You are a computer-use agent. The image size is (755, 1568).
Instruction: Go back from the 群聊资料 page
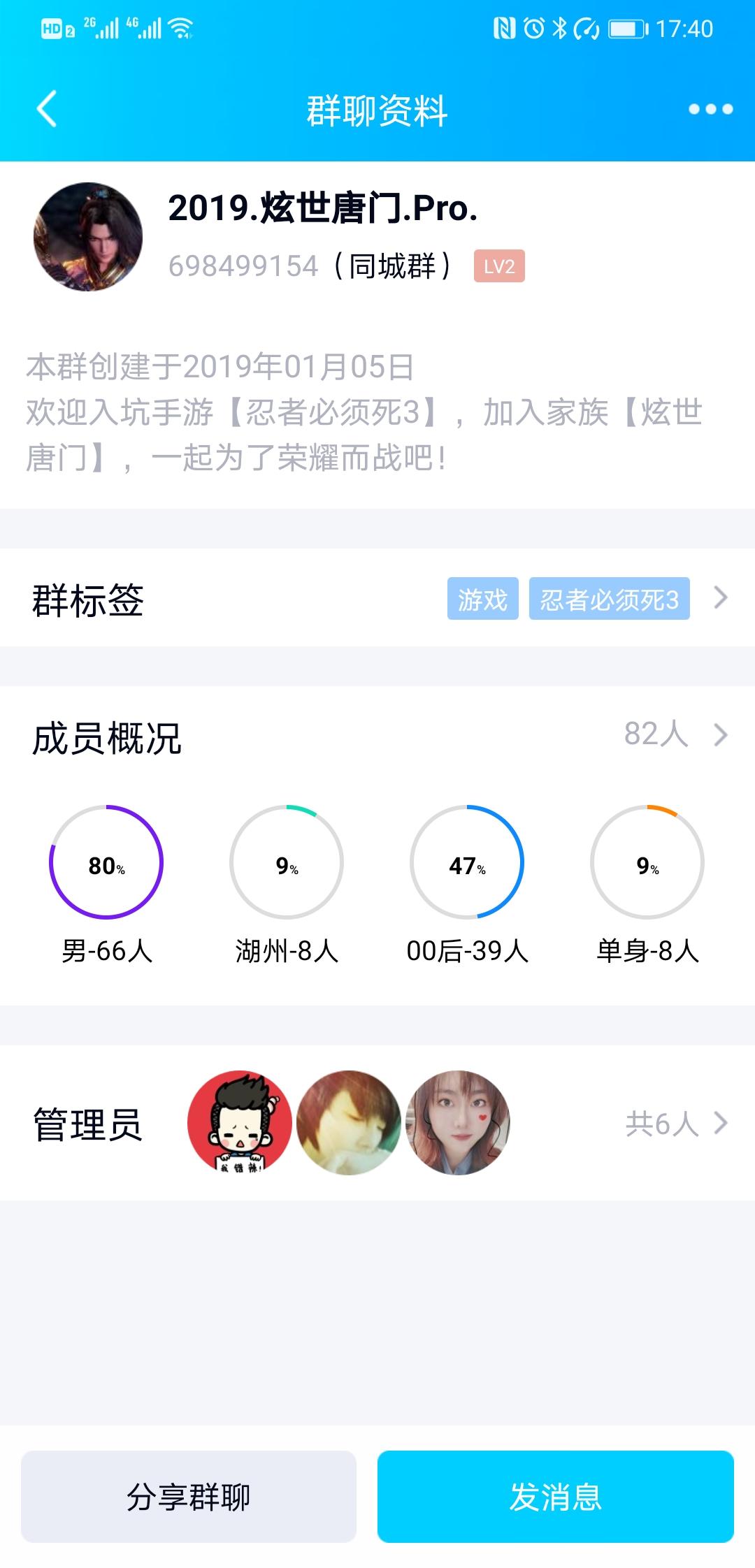(x=46, y=110)
